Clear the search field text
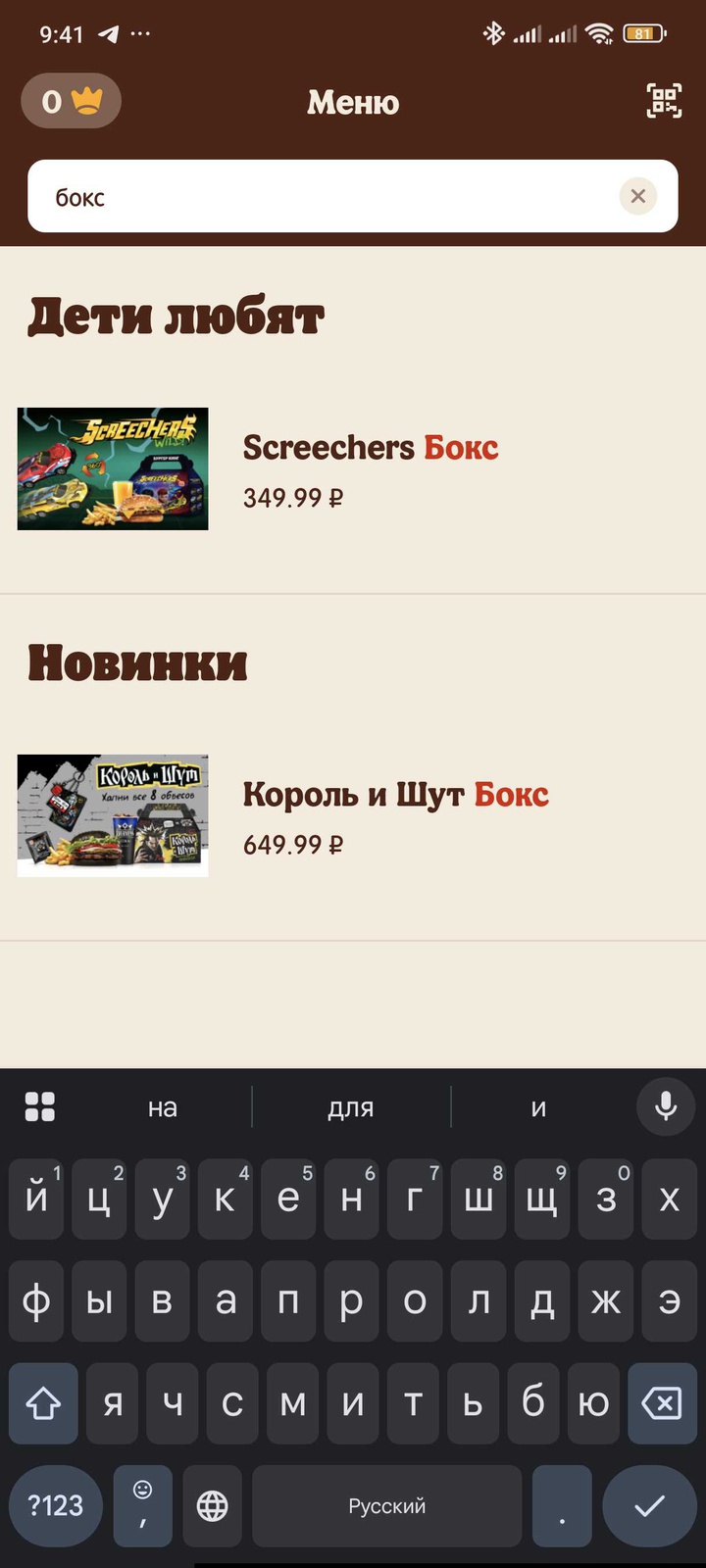 pos(637,197)
